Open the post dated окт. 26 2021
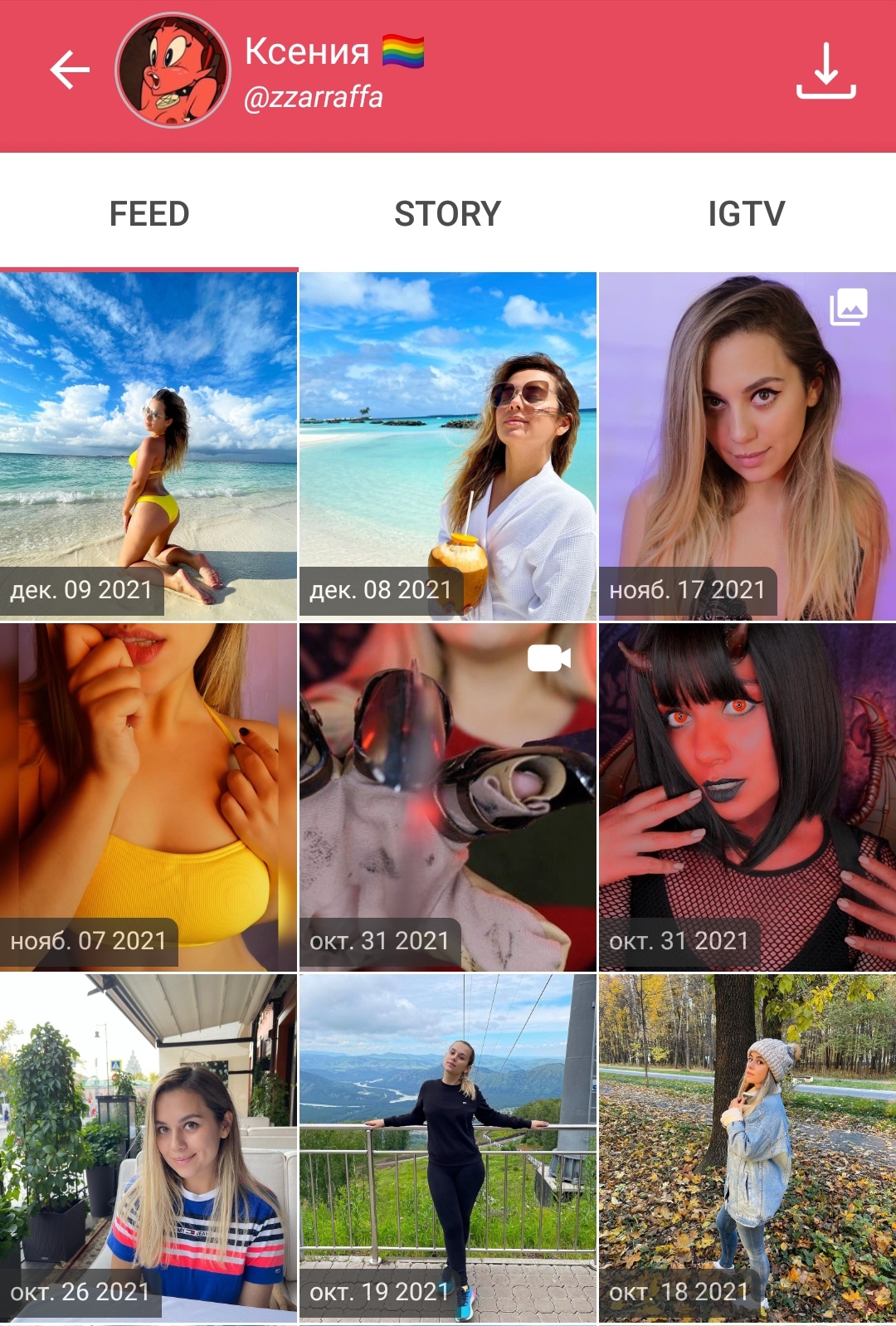896x1326 pixels. (x=149, y=1148)
